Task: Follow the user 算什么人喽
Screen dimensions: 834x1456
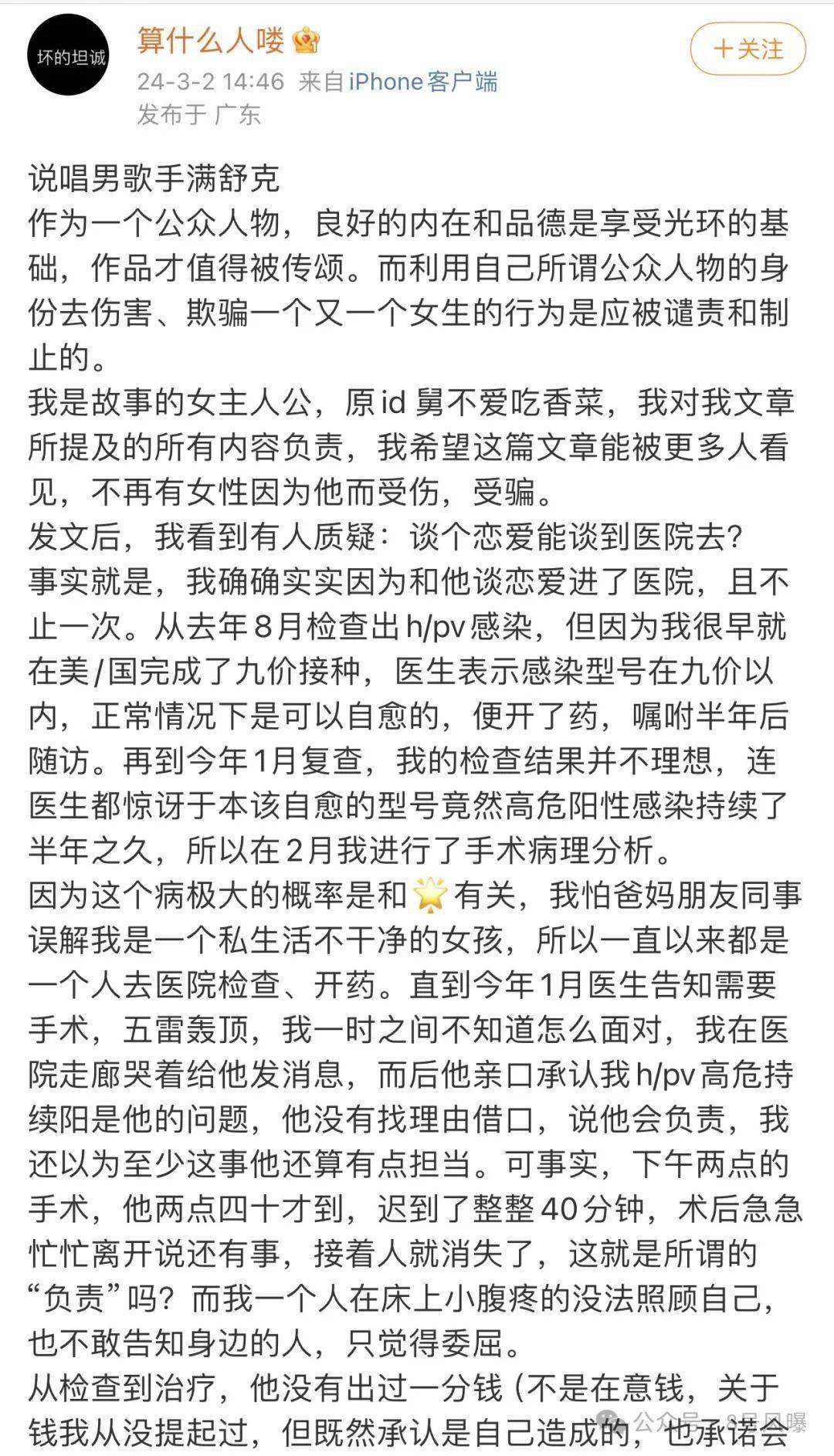Action: coord(747,49)
